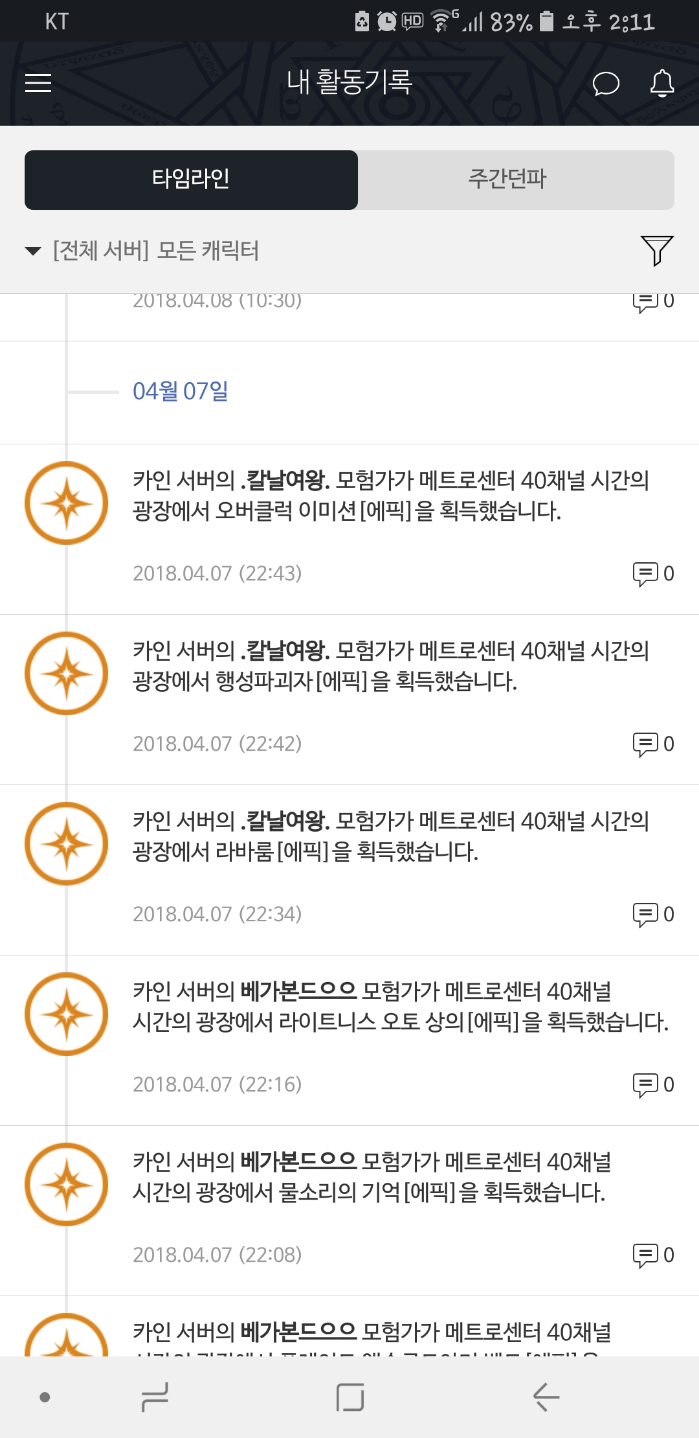This screenshot has width=699, height=1438.
Task: View comments on the 22:16 entry
Action: (653, 1084)
